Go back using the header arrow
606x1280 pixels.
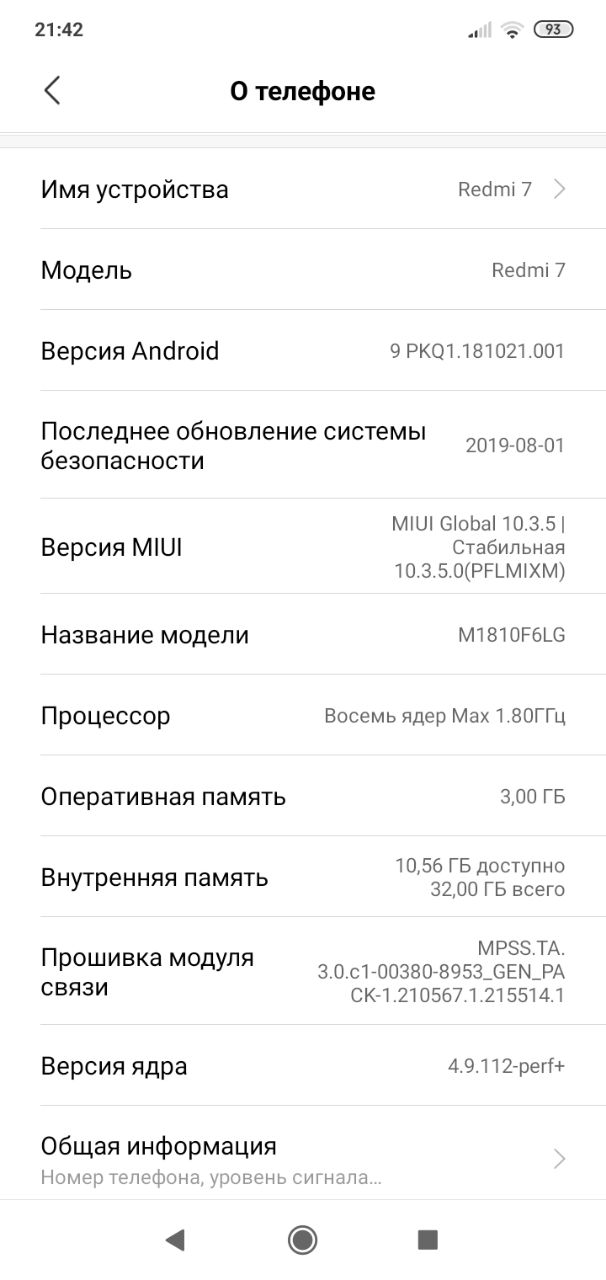coord(52,91)
